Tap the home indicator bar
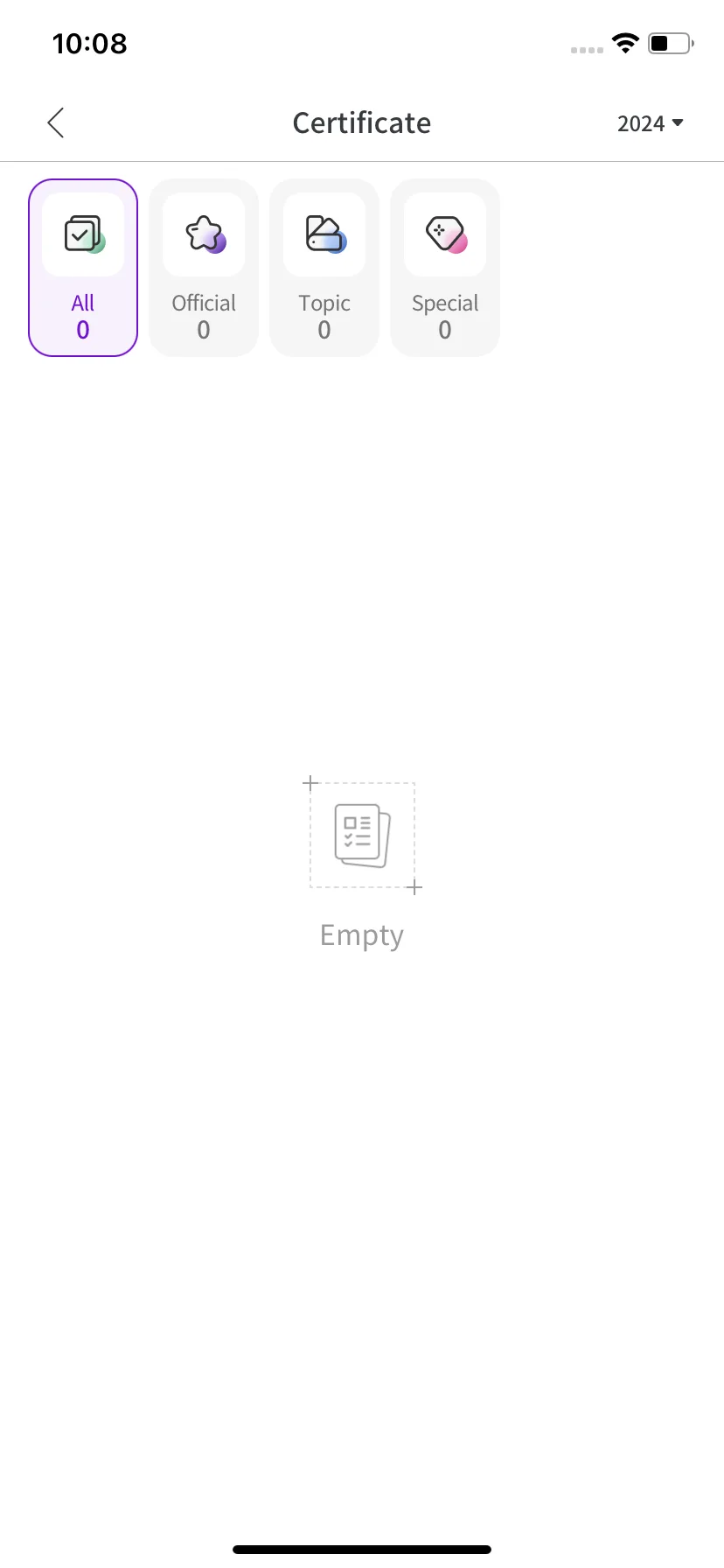The width and height of the screenshot is (724, 1568). click(362, 1547)
